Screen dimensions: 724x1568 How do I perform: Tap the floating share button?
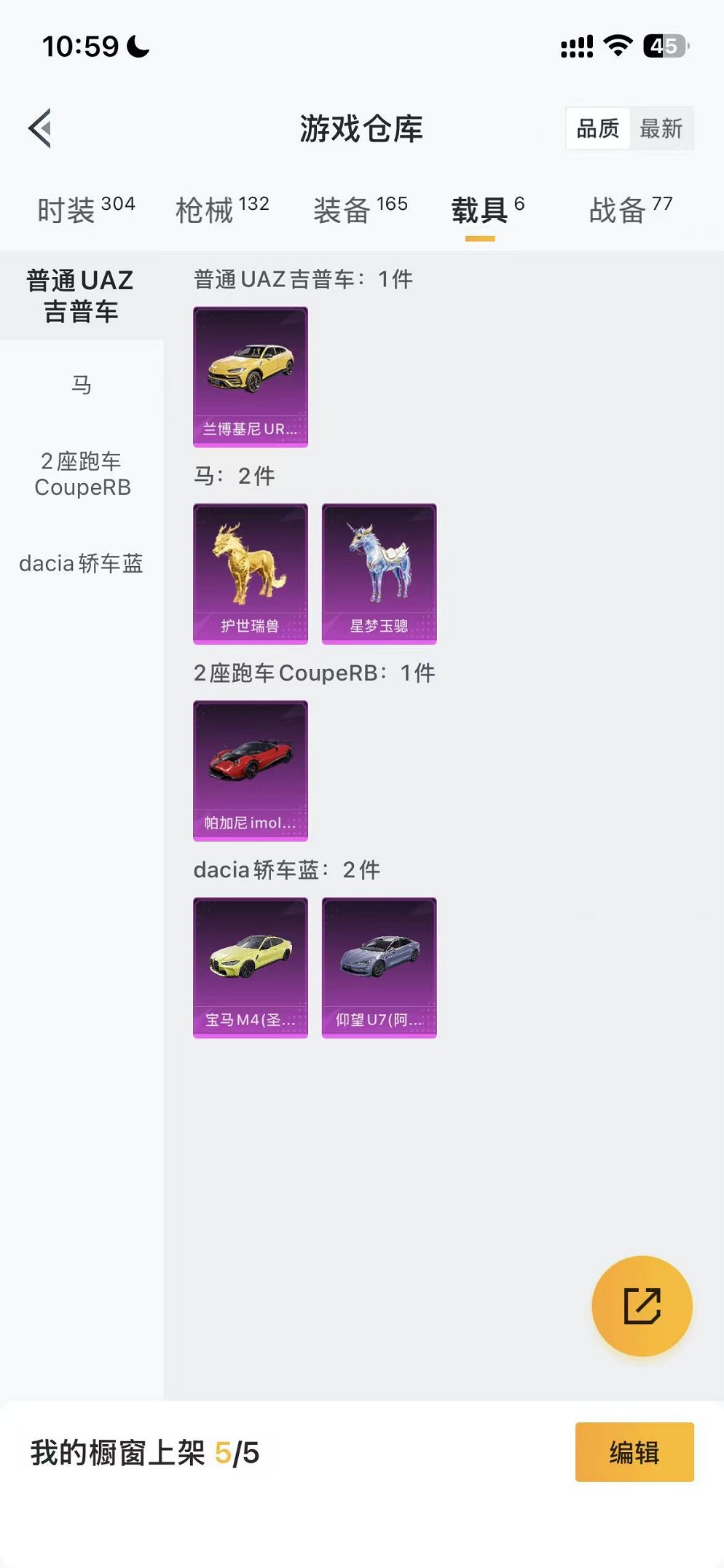tap(642, 1306)
